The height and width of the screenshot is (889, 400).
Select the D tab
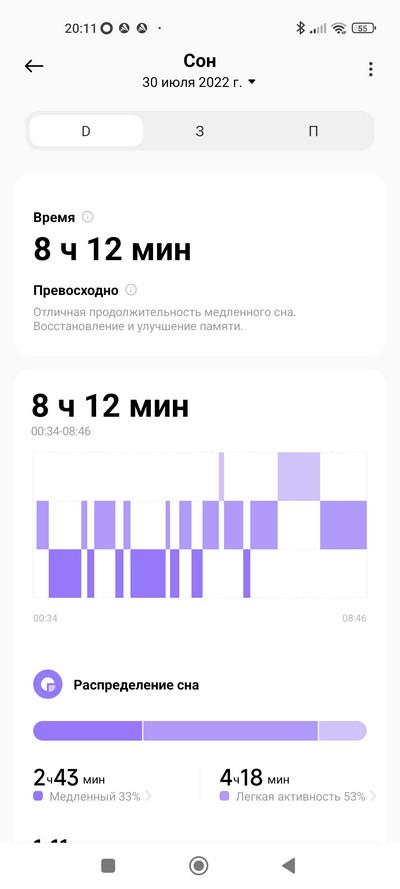pyautogui.click(x=86, y=131)
